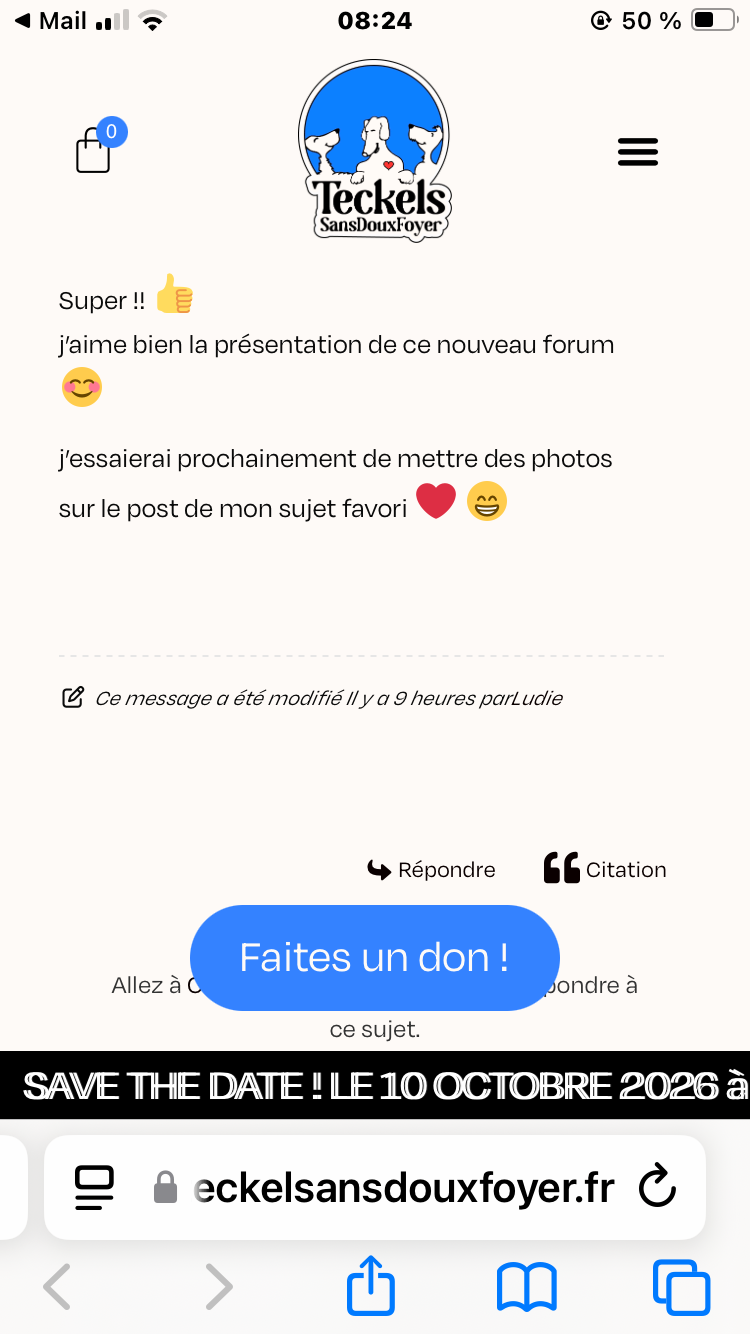750x1334 pixels.
Task: Share this page from Safari toolbar
Action: [371, 1286]
